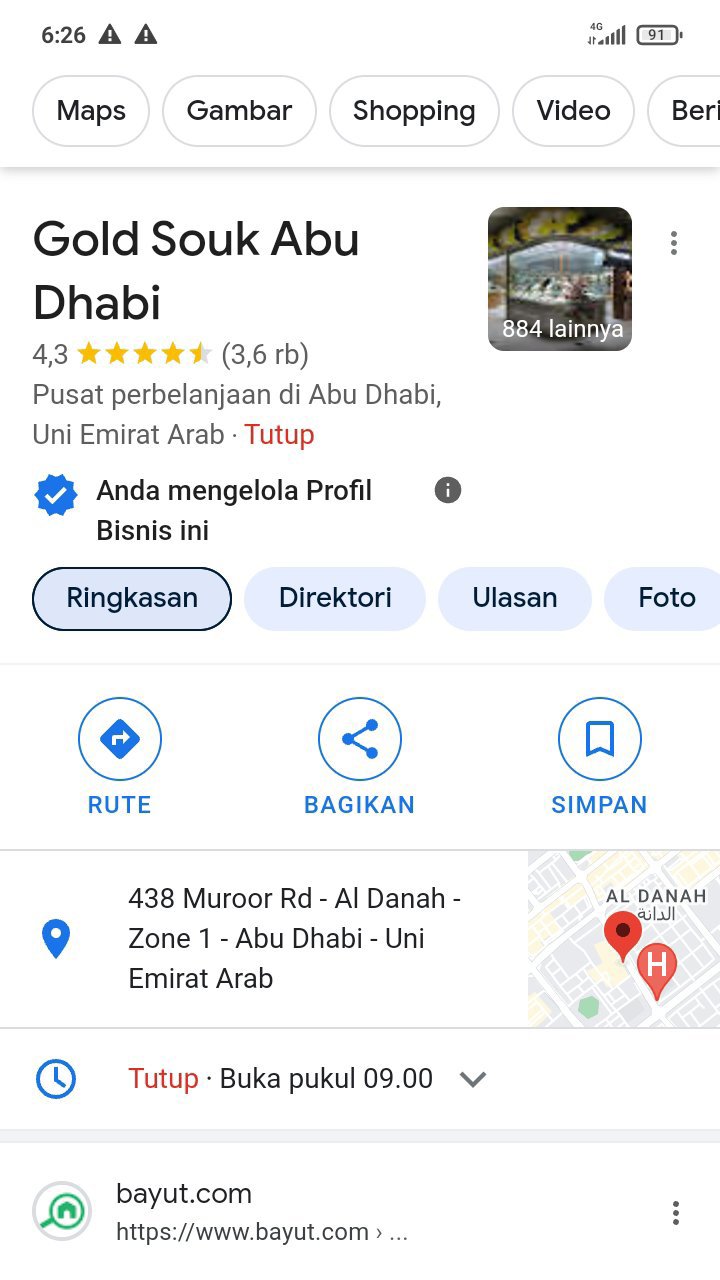Open the Ulasan tab
The image size is (720, 1280).
coord(515,599)
